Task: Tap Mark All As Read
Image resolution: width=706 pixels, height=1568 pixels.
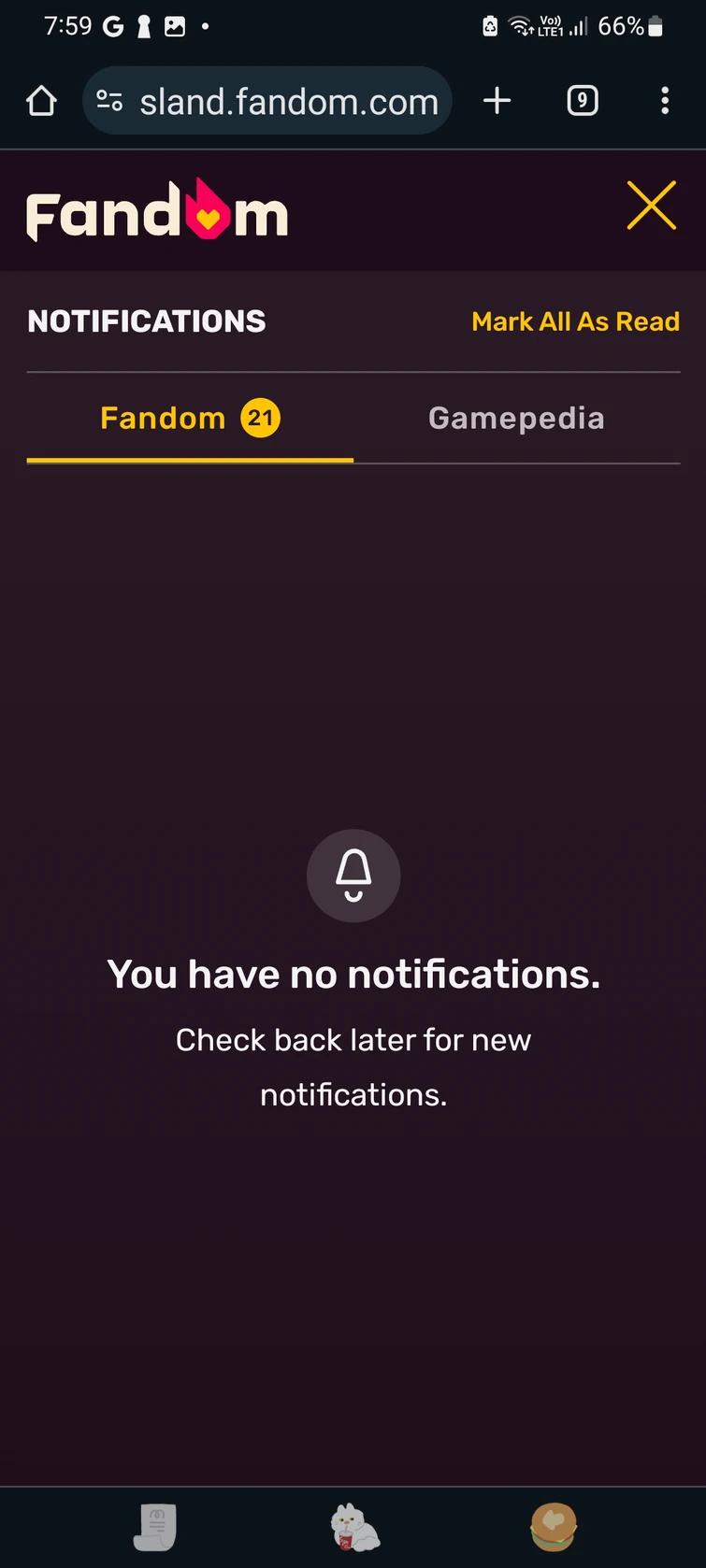Action: pyautogui.click(x=575, y=321)
